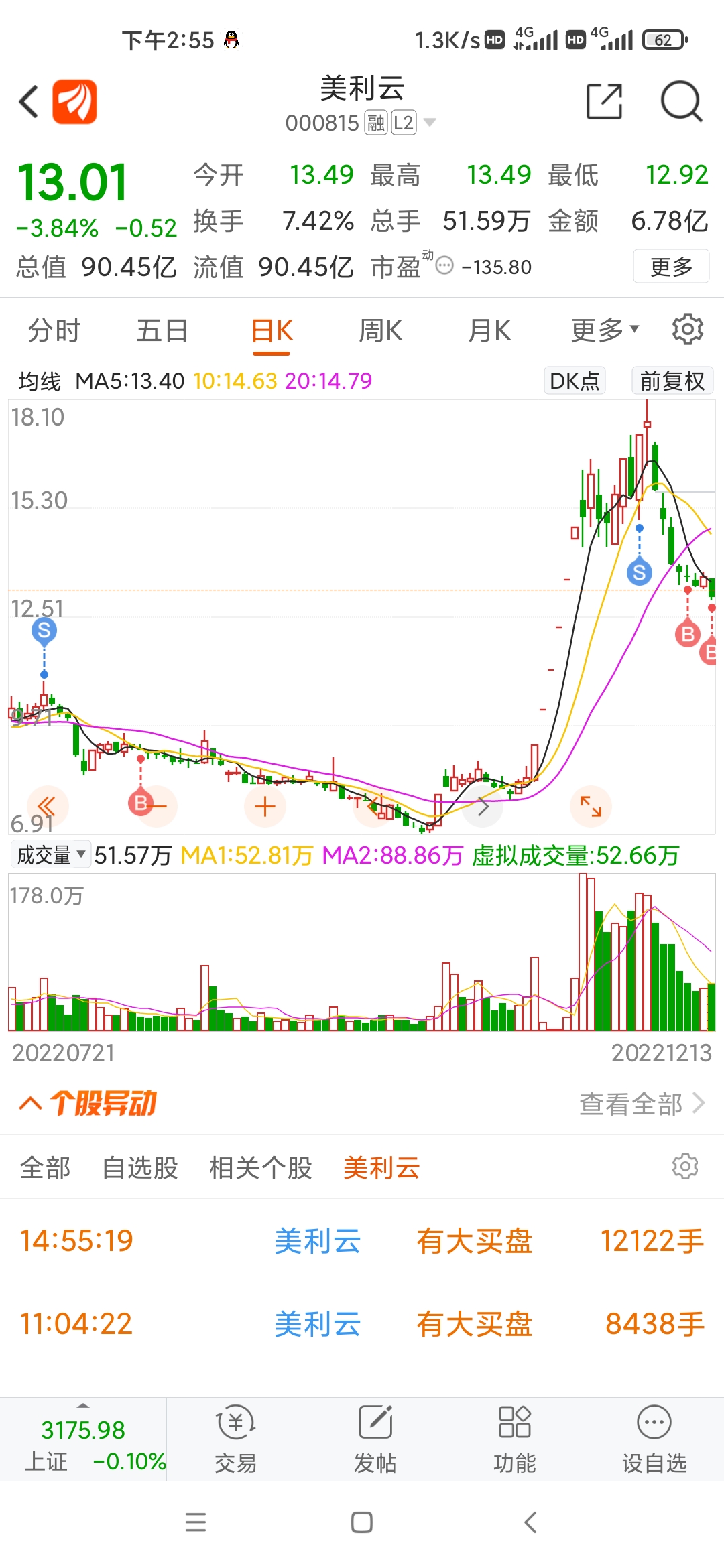Open the 交易 trade button
This screenshot has width=724, height=1568.
coord(236,1439)
